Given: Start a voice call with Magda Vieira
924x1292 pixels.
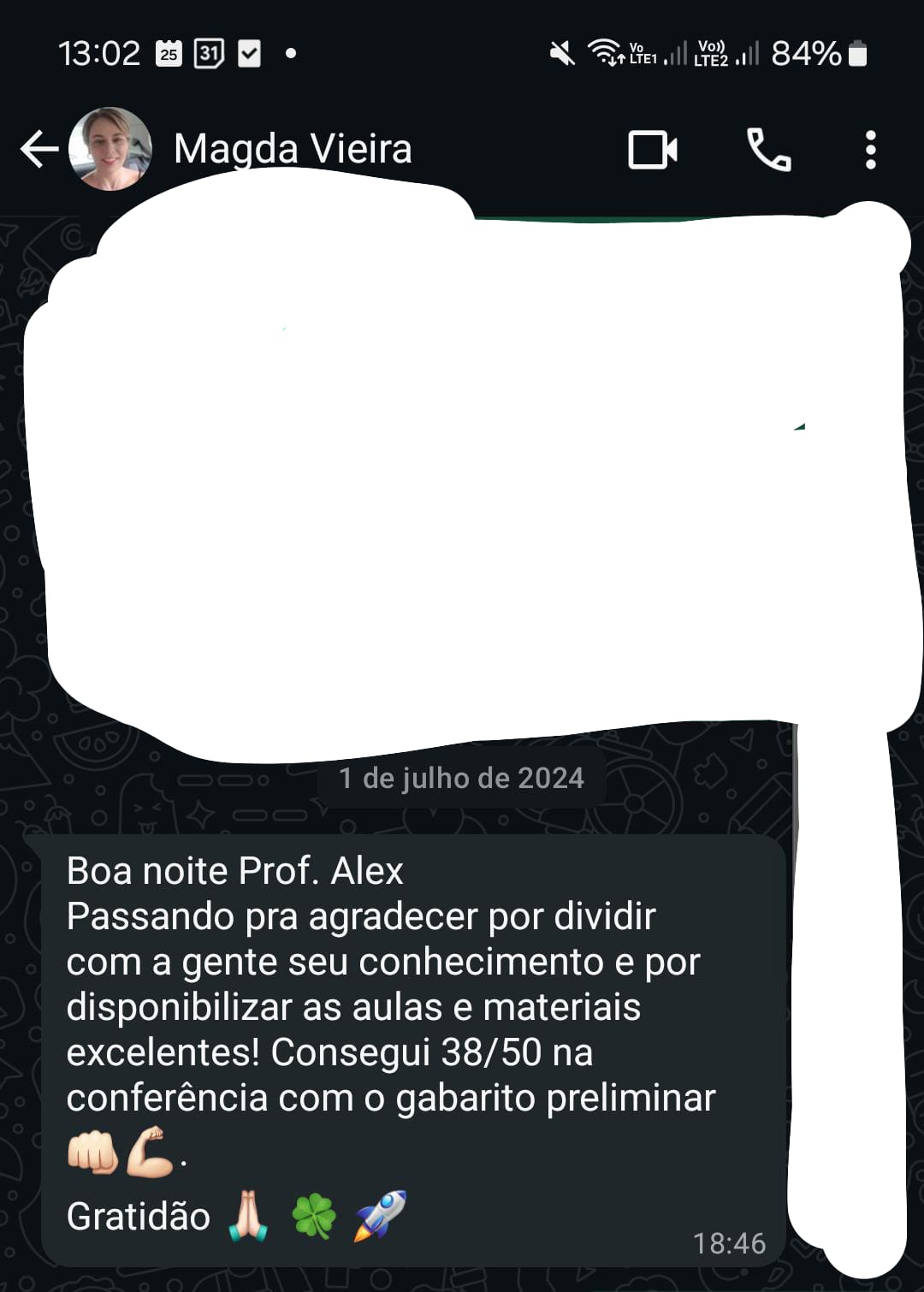Looking at the screenshot, I should tap(768, 151).
